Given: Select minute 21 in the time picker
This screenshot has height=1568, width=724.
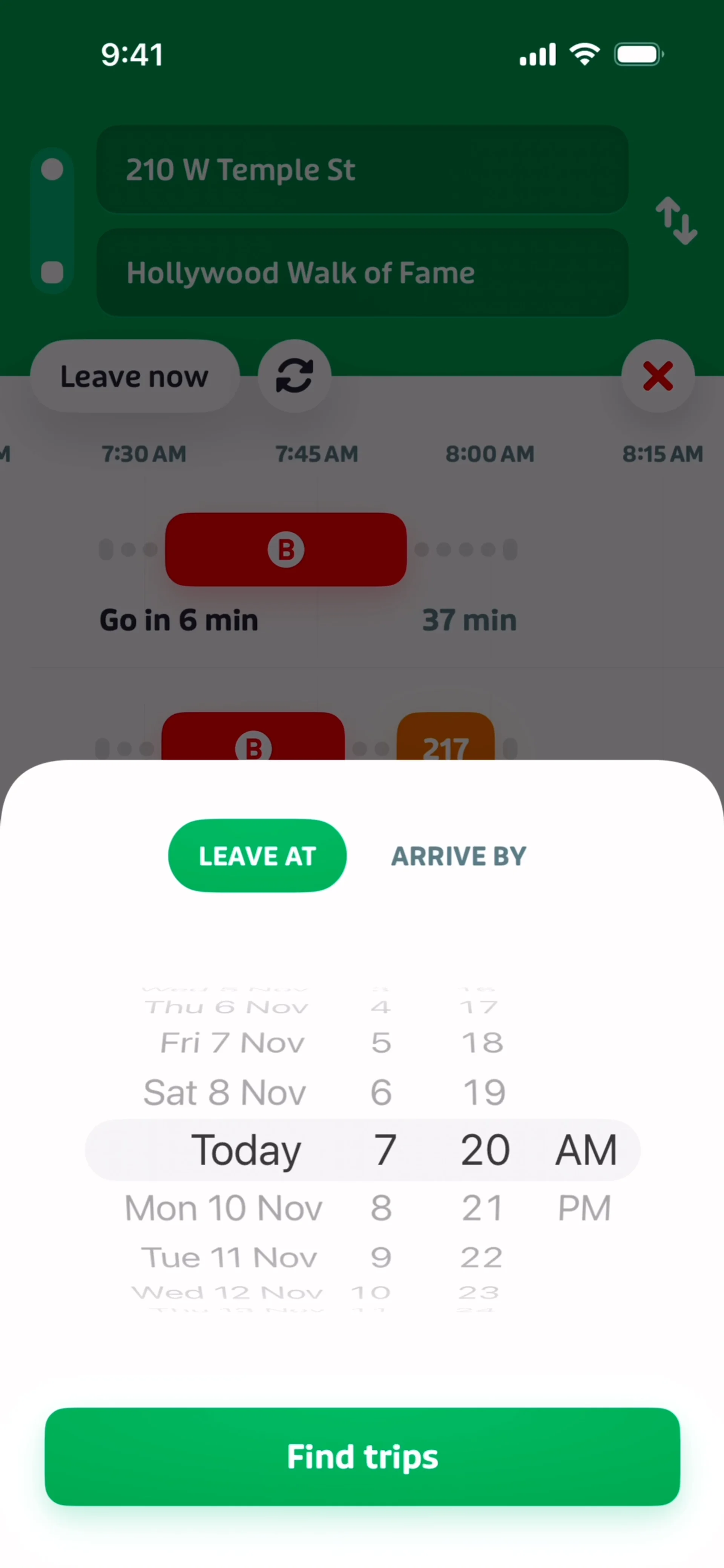Looking at the screenshot, I should pyautogui.click(x=482, y=1208).
